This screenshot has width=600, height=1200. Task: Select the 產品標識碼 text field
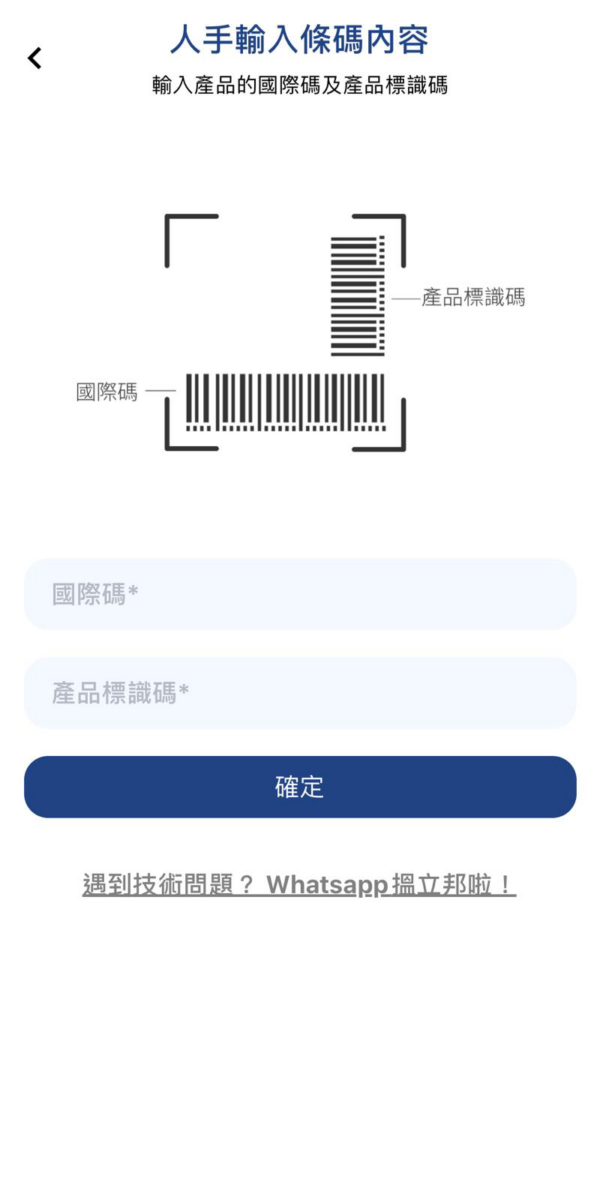pos(300,692)
